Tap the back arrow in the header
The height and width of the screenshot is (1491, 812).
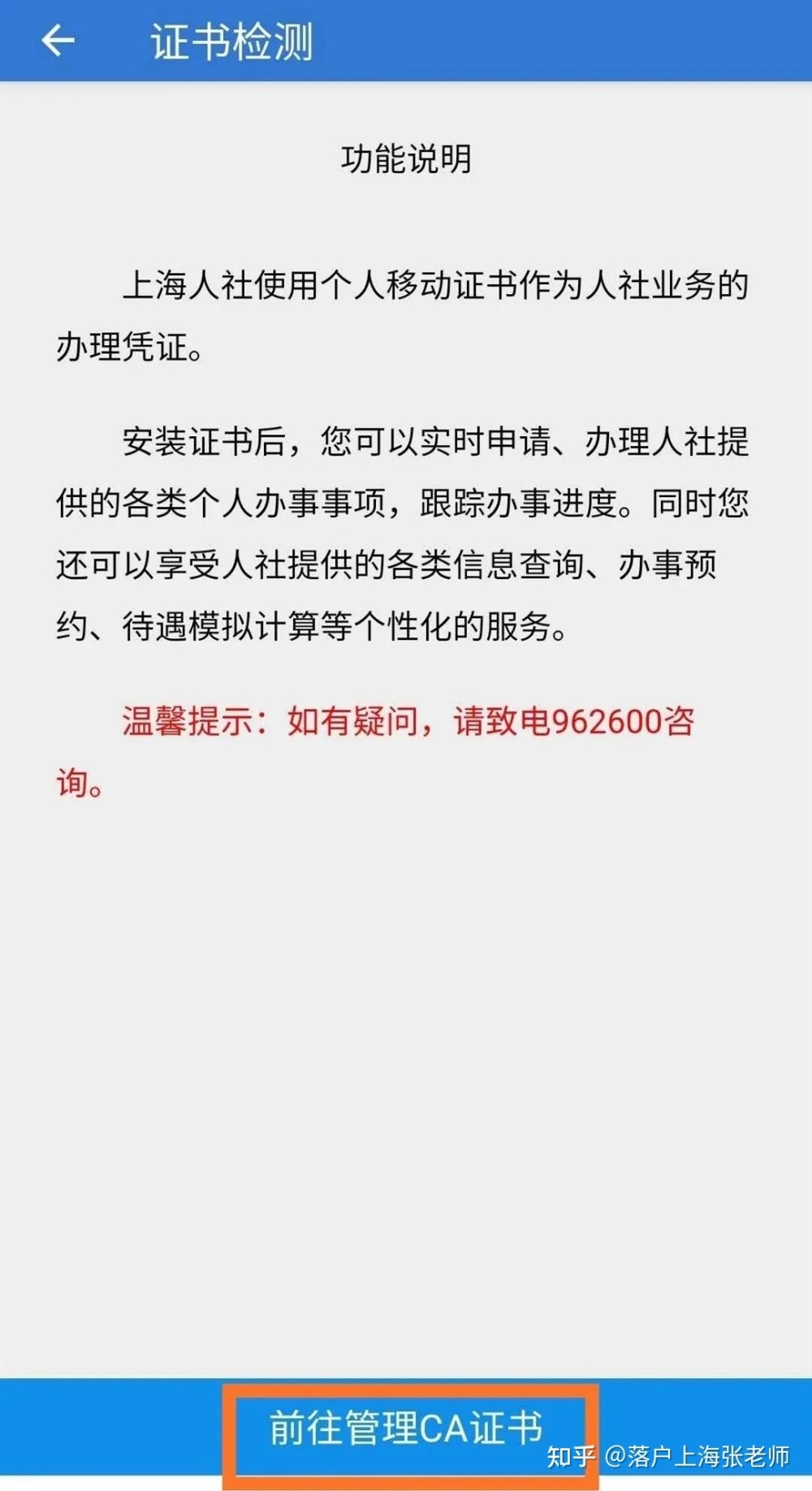point(58,40)
